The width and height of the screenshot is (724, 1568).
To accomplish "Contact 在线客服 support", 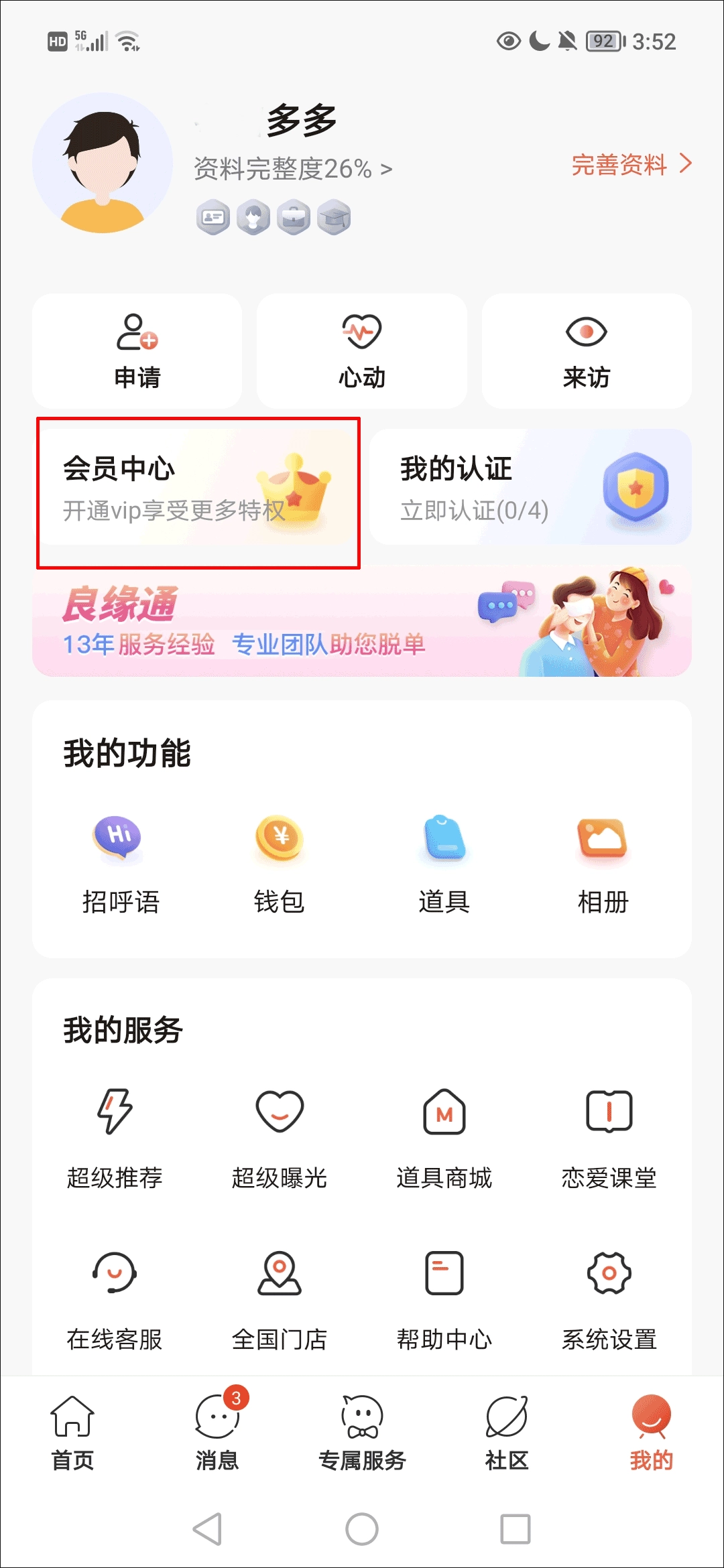I will [x=115, y=1300].
